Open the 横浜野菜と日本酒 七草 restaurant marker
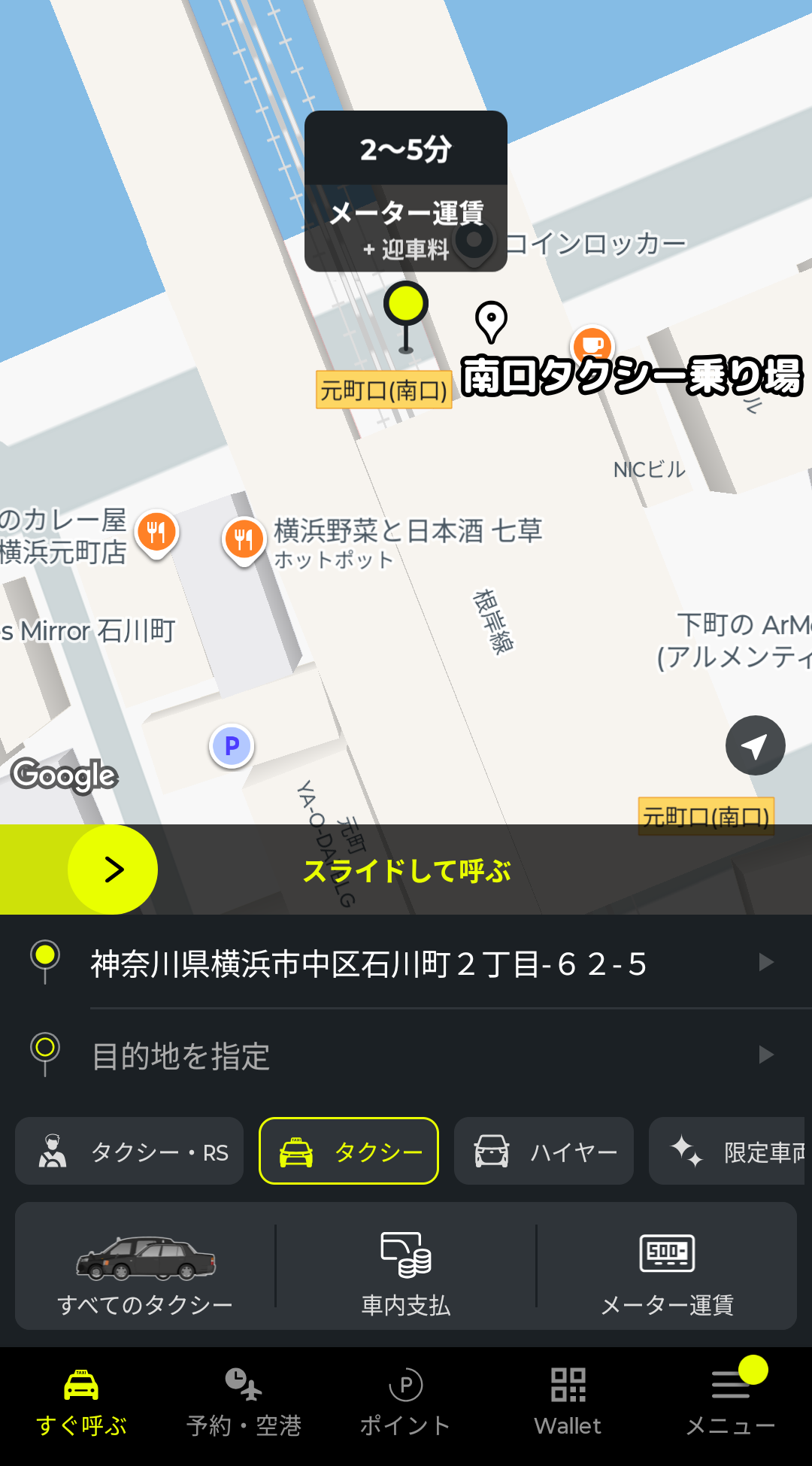The height and width of the screenshot is (1466, 812). [x=244, y=540]
